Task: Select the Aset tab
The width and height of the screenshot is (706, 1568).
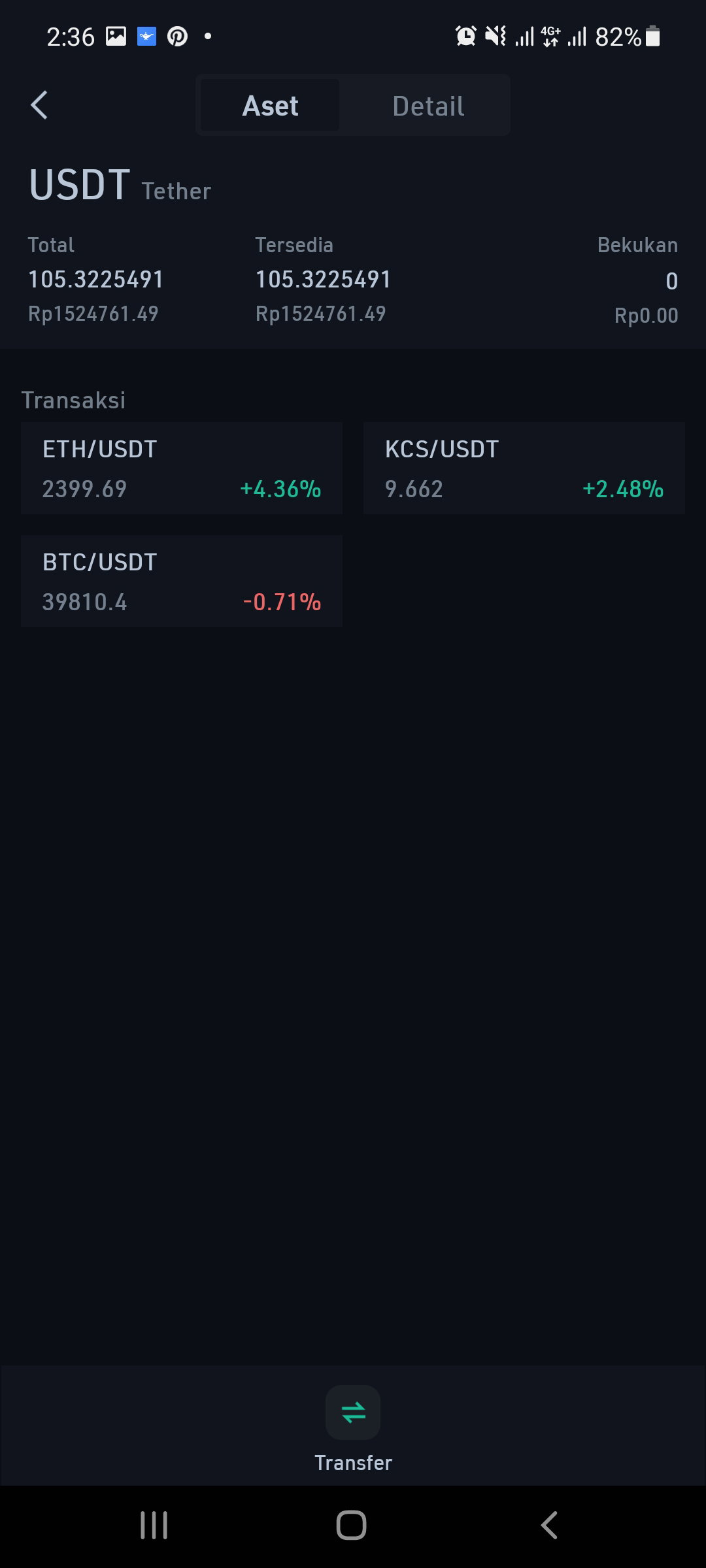Action: point(270,106)
